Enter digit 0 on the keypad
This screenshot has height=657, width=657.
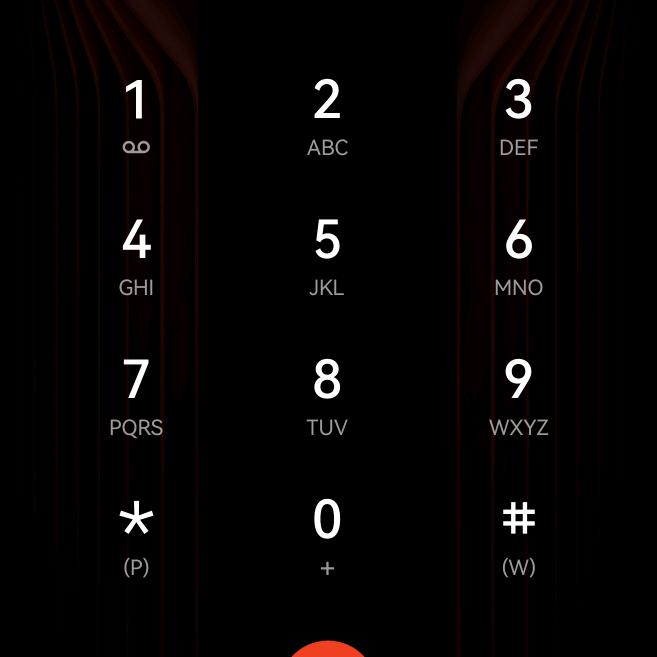click(327, 537)
